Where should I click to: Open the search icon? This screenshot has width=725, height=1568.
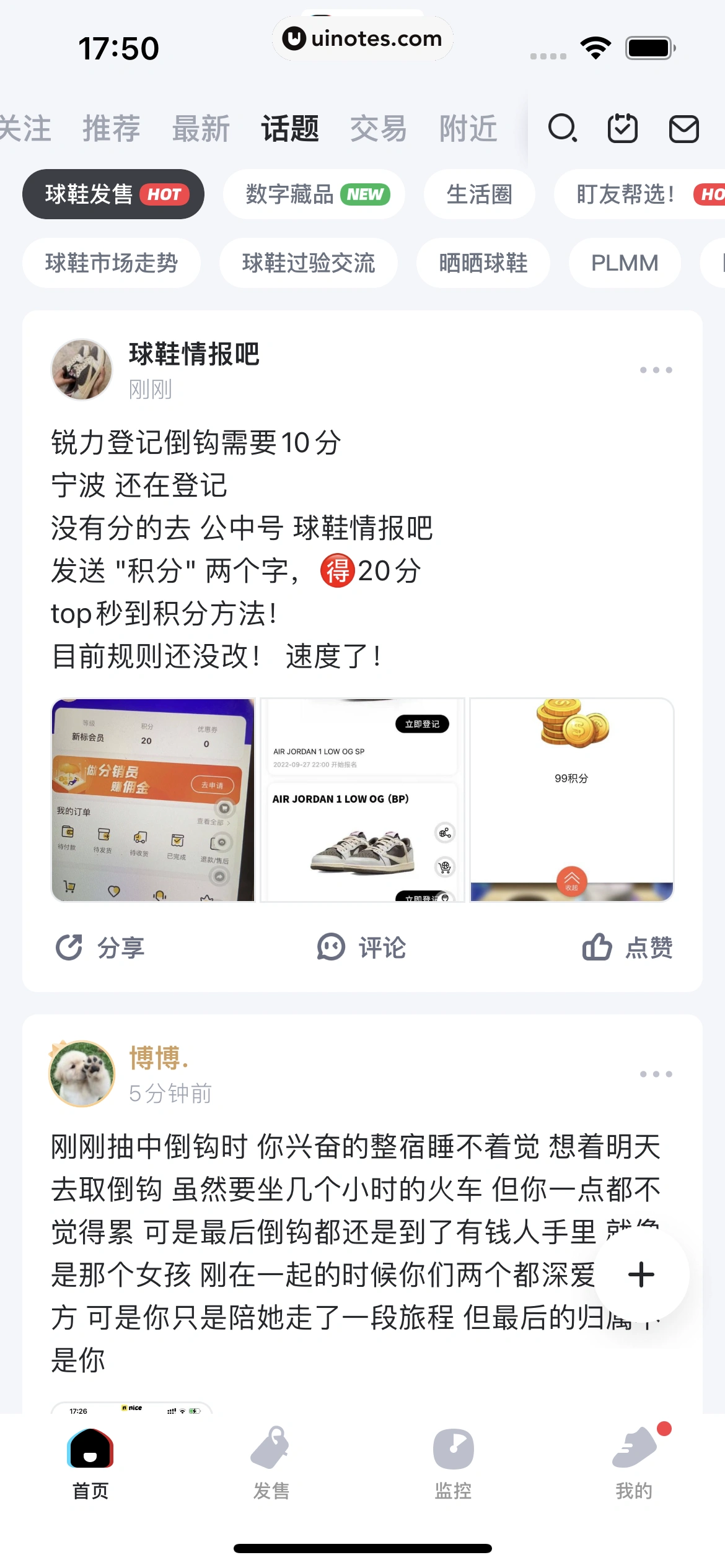pyautogui.click(x=562, y=129)
